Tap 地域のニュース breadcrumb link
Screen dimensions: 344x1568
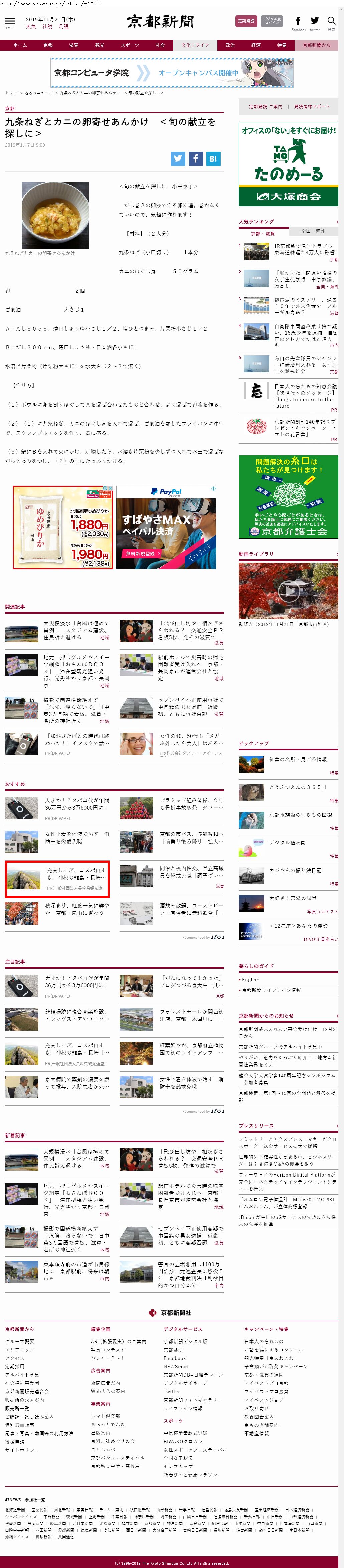pos(38,93)
